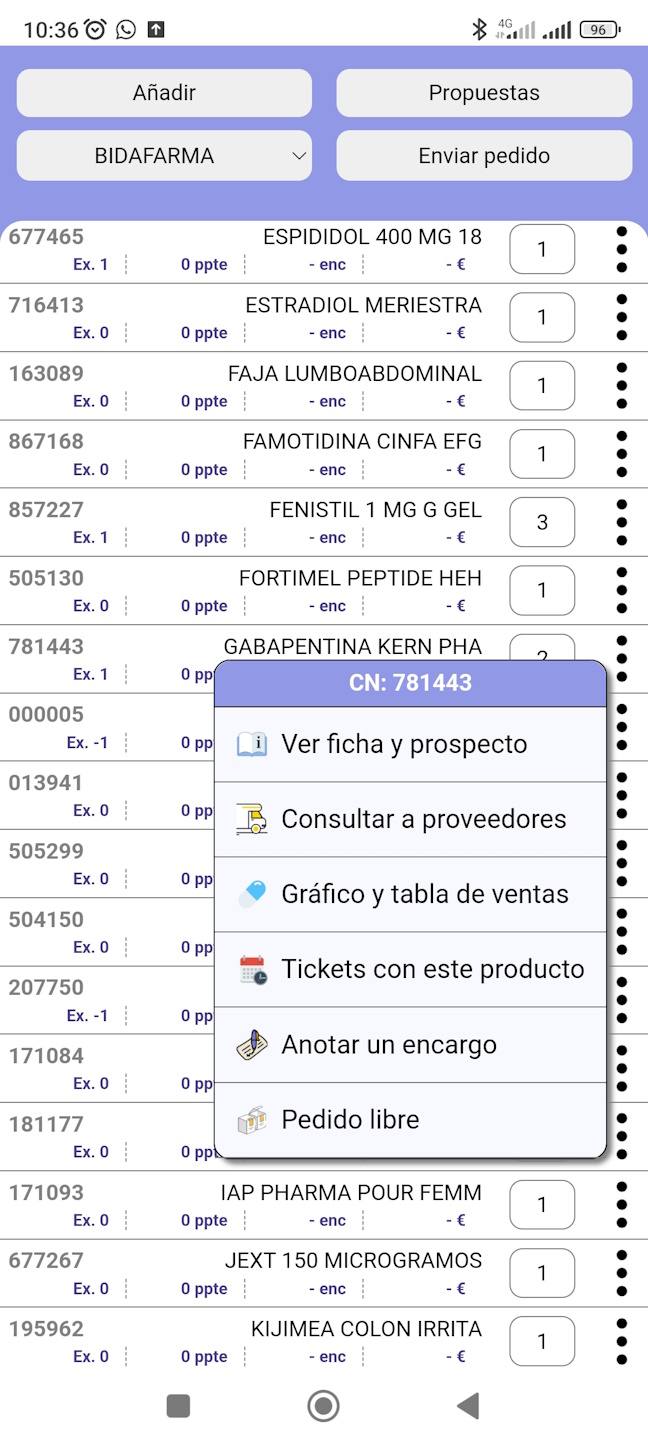This screenshot has height=1445, width=648.
Task: Select Anotar un encargo
Action: pos(410,1044)
